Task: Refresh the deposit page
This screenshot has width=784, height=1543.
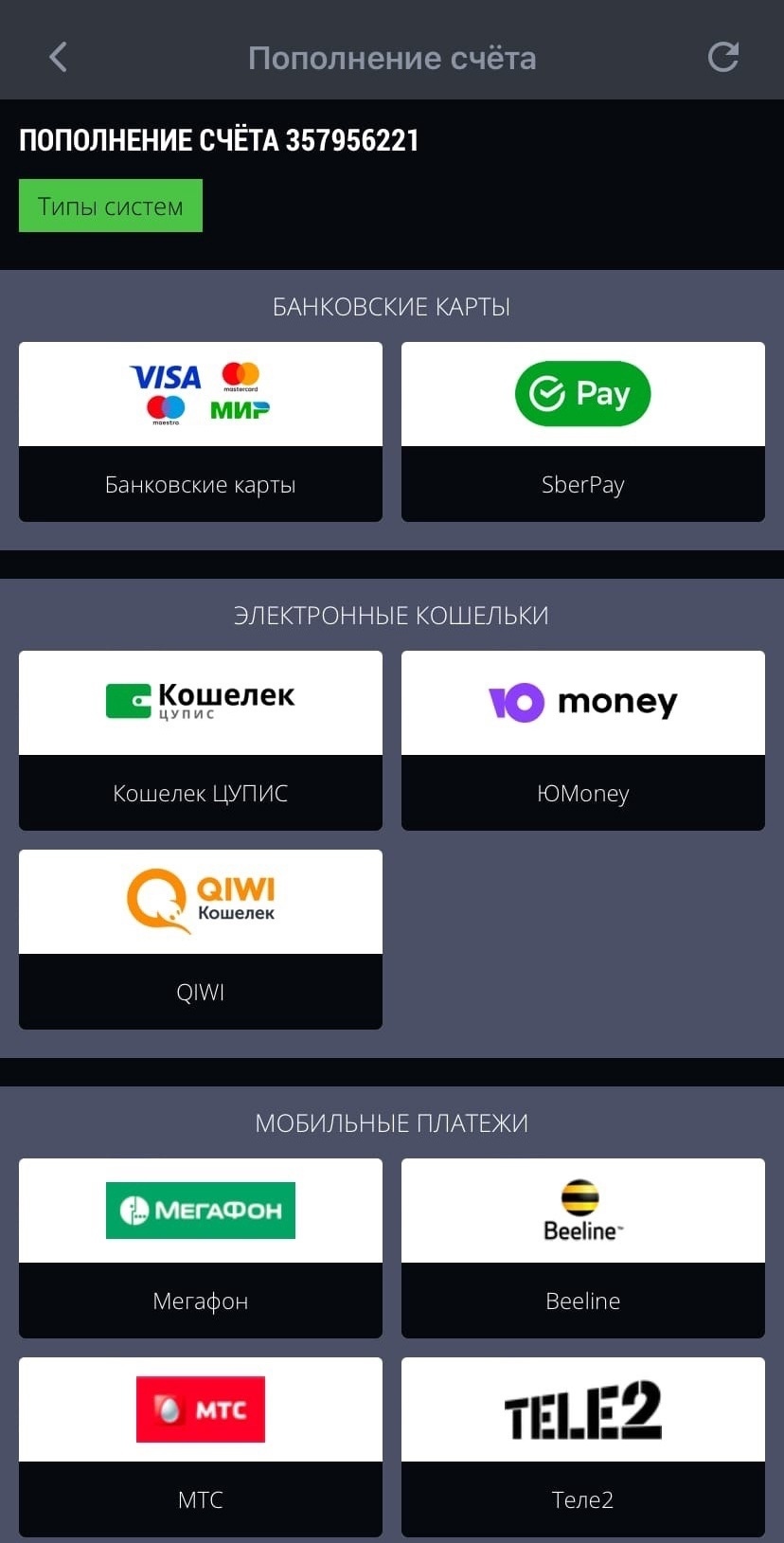Action: click(x=723, y=58)
